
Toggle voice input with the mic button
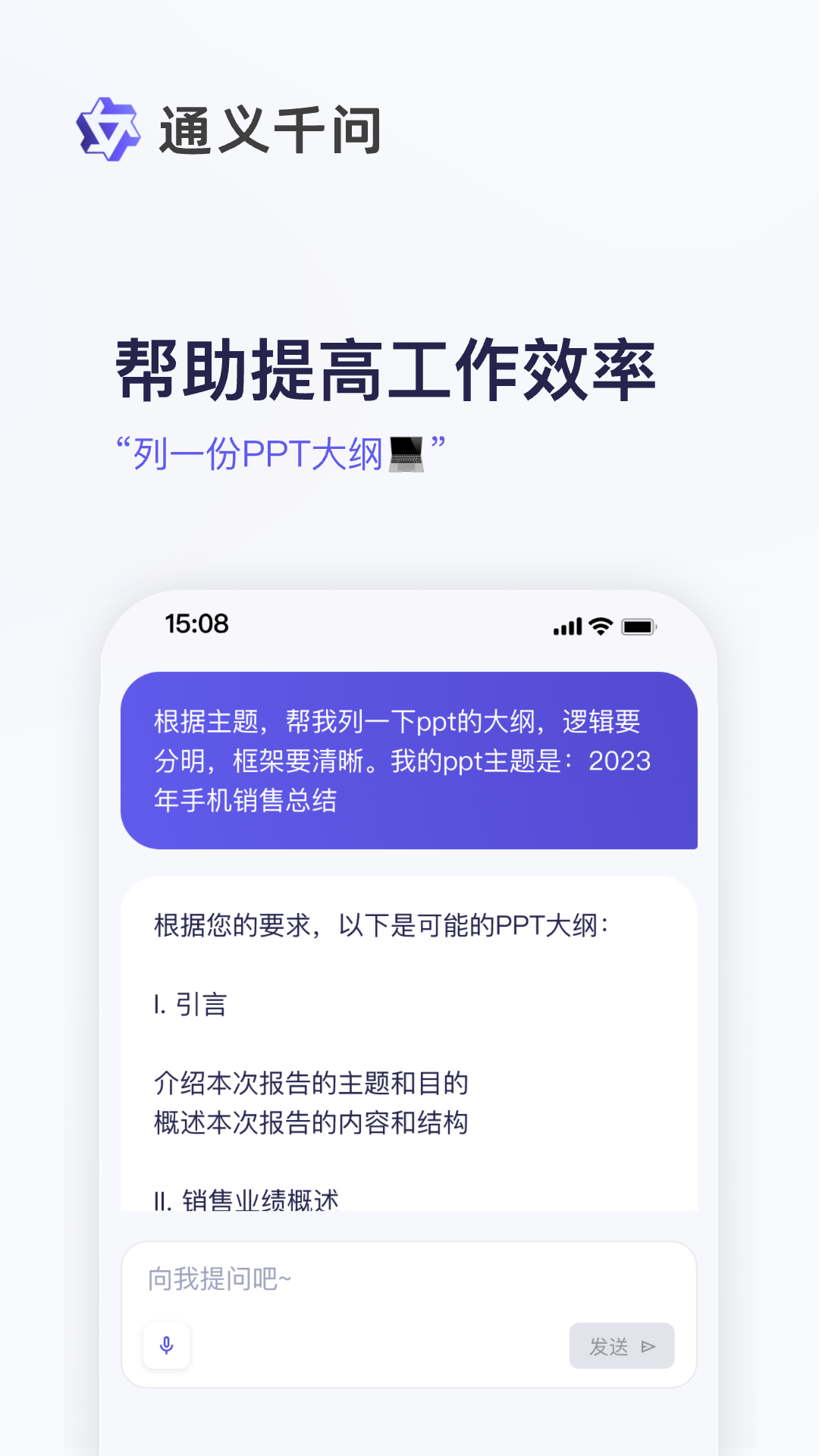[167, 1345]
